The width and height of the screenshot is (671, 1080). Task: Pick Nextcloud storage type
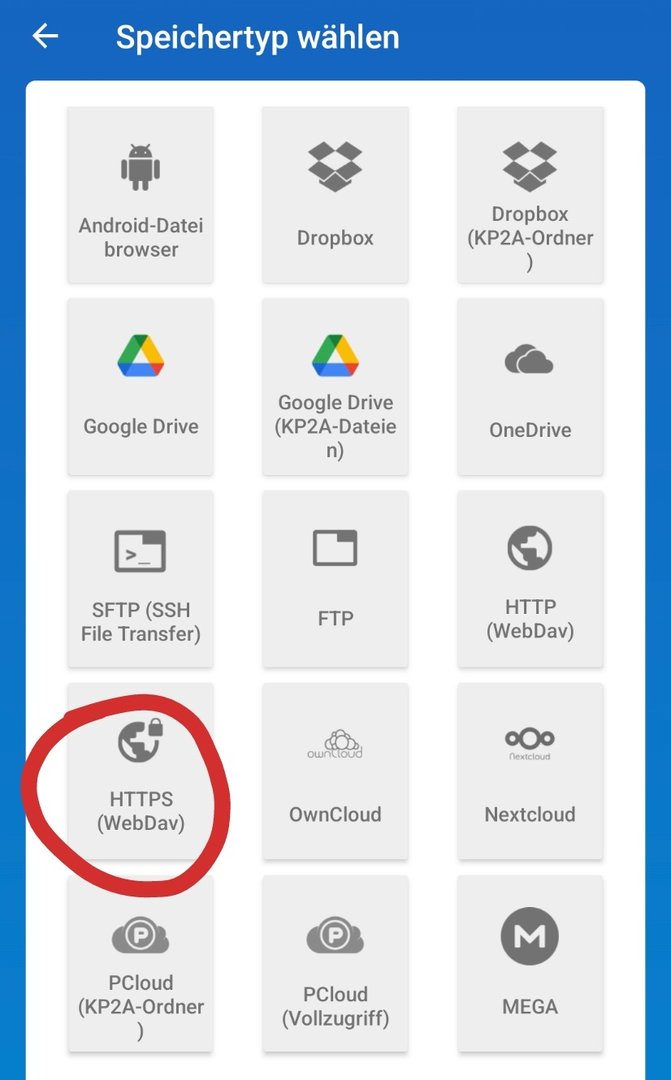click(530, 771)
